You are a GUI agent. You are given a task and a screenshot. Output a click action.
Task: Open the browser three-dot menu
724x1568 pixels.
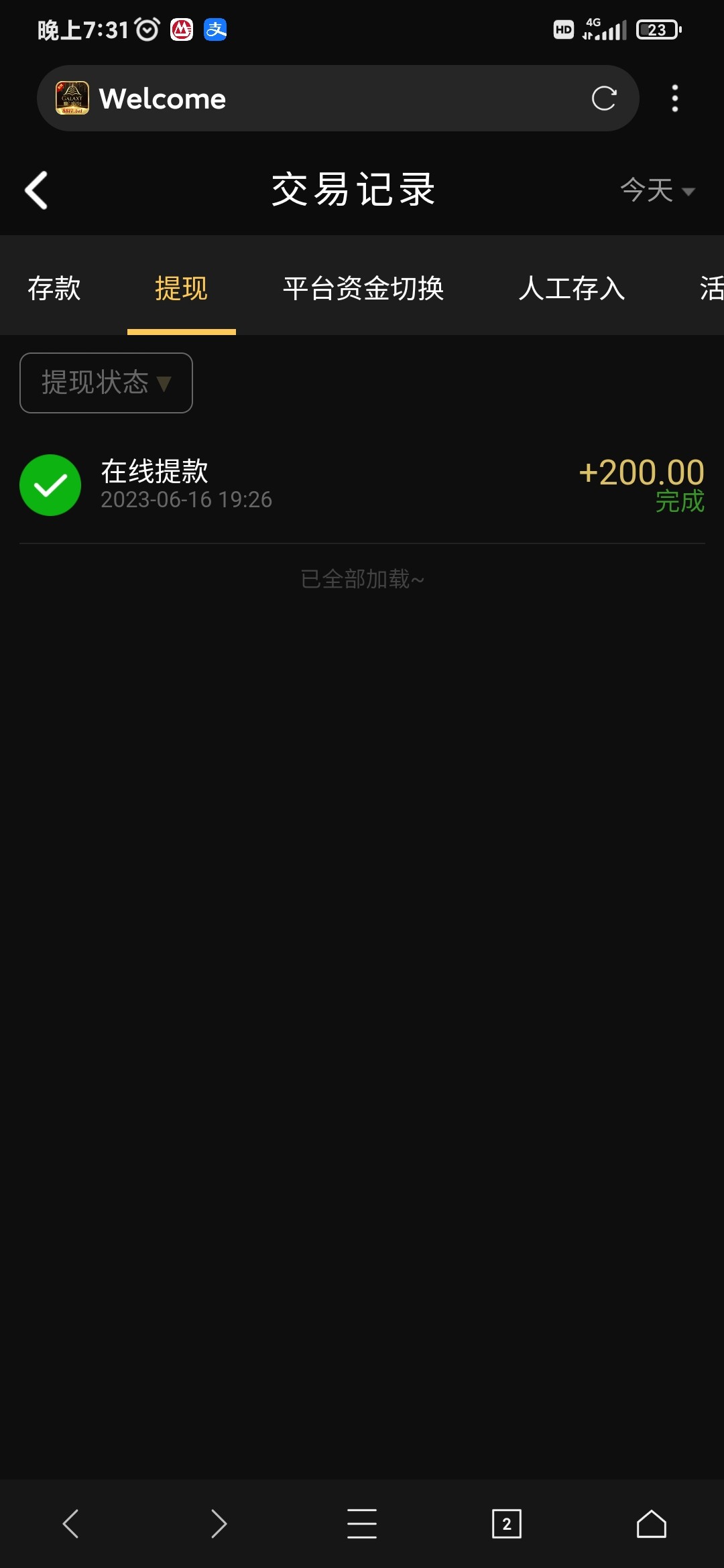[674, 98]
